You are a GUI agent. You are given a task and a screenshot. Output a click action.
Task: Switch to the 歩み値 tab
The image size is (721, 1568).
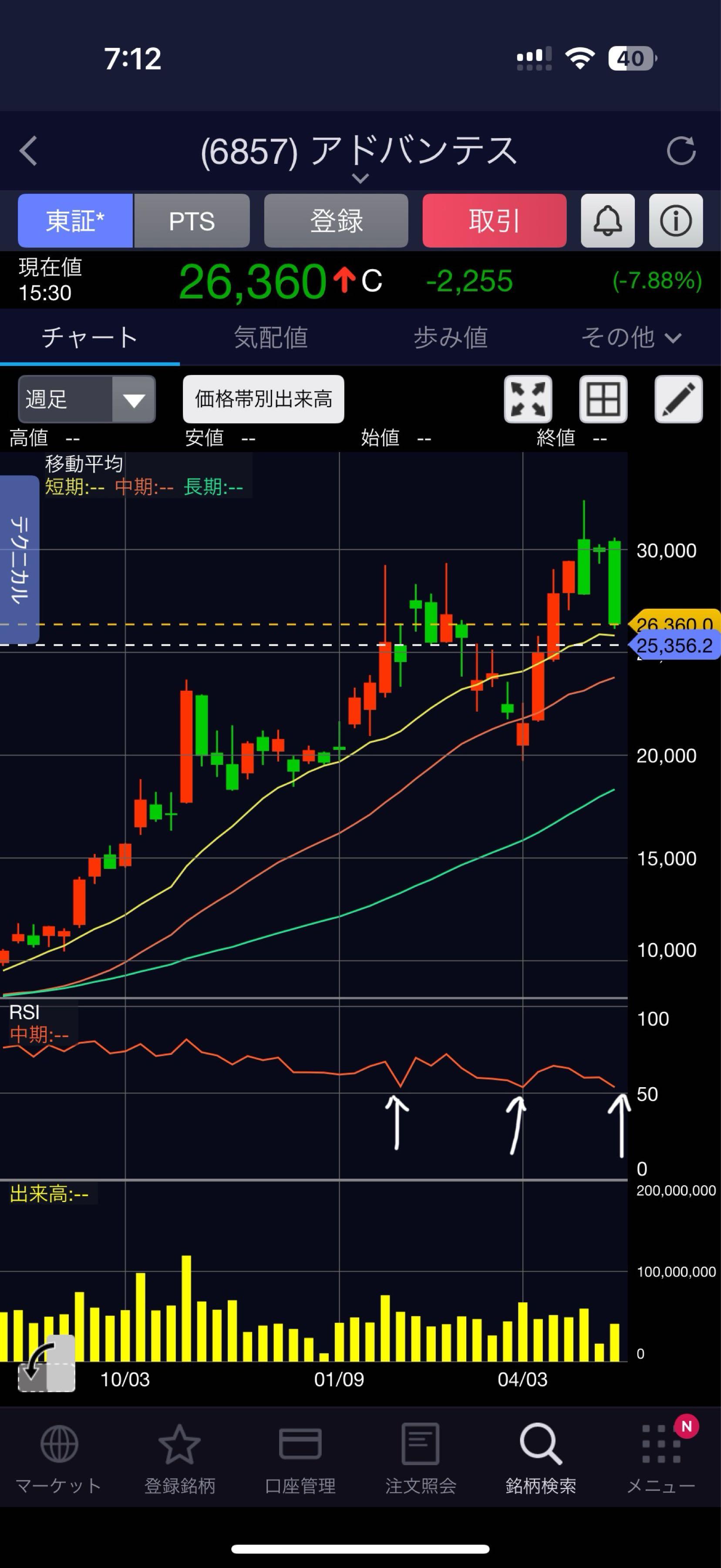click(x=450, y=337)
